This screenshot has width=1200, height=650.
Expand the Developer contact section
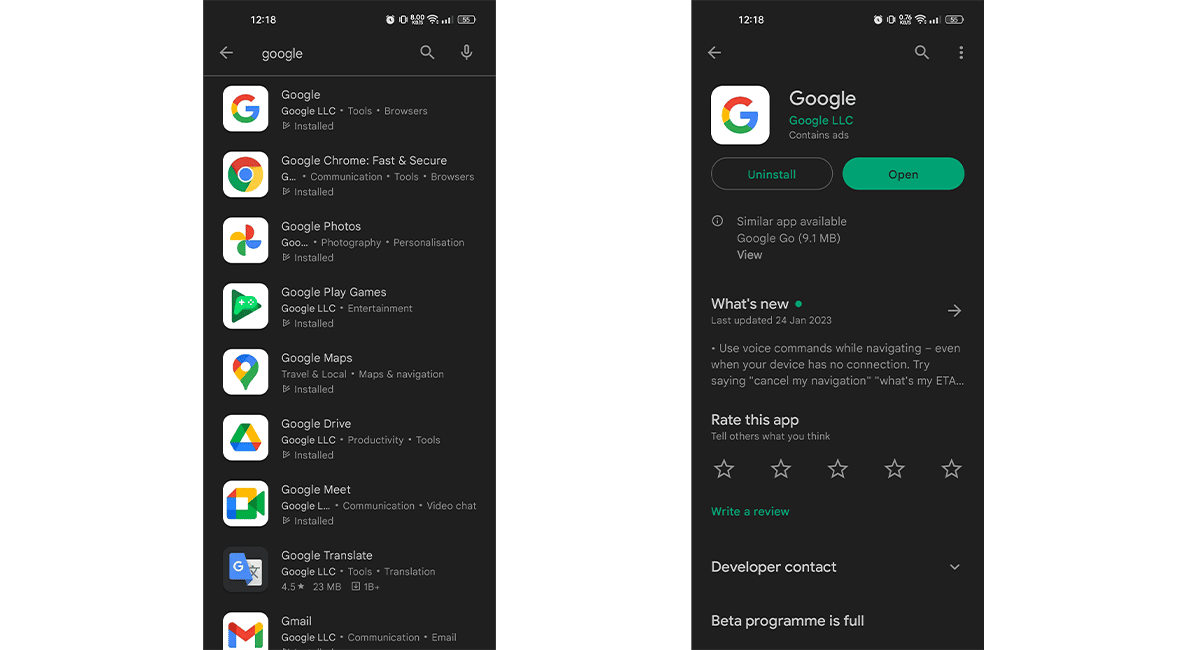point(954,567)
